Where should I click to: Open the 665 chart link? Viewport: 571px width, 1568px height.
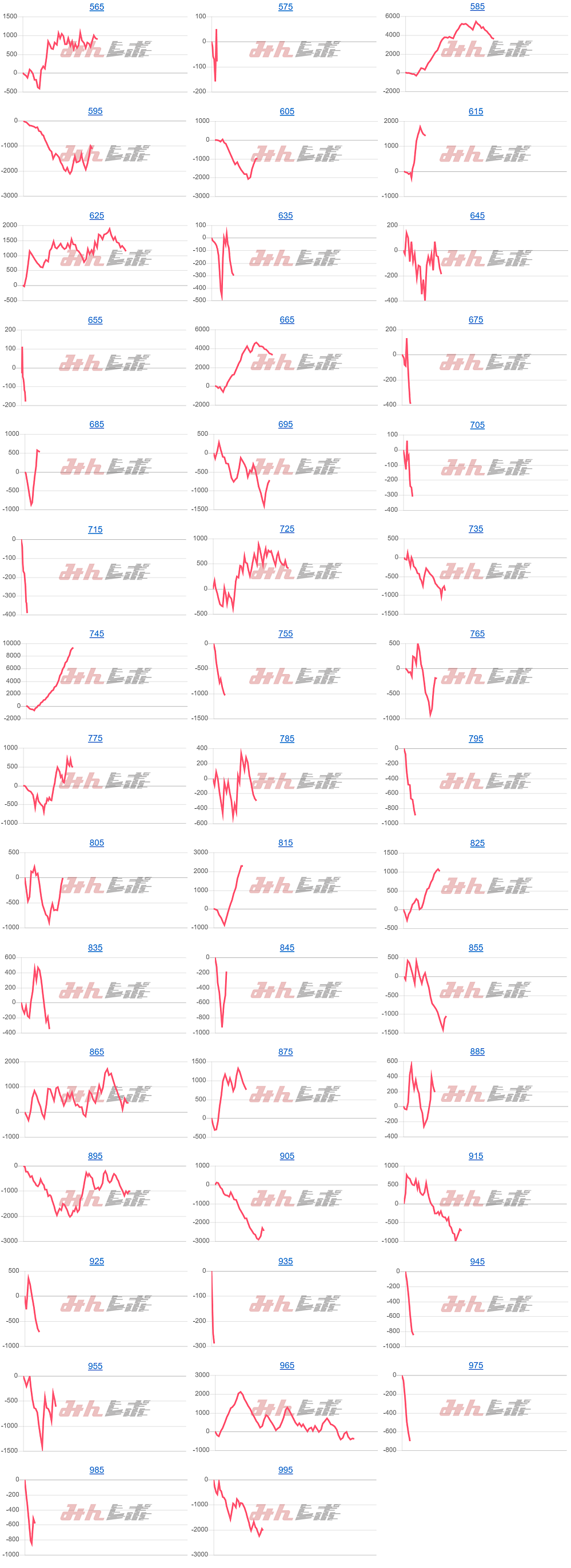click(286, 319)
